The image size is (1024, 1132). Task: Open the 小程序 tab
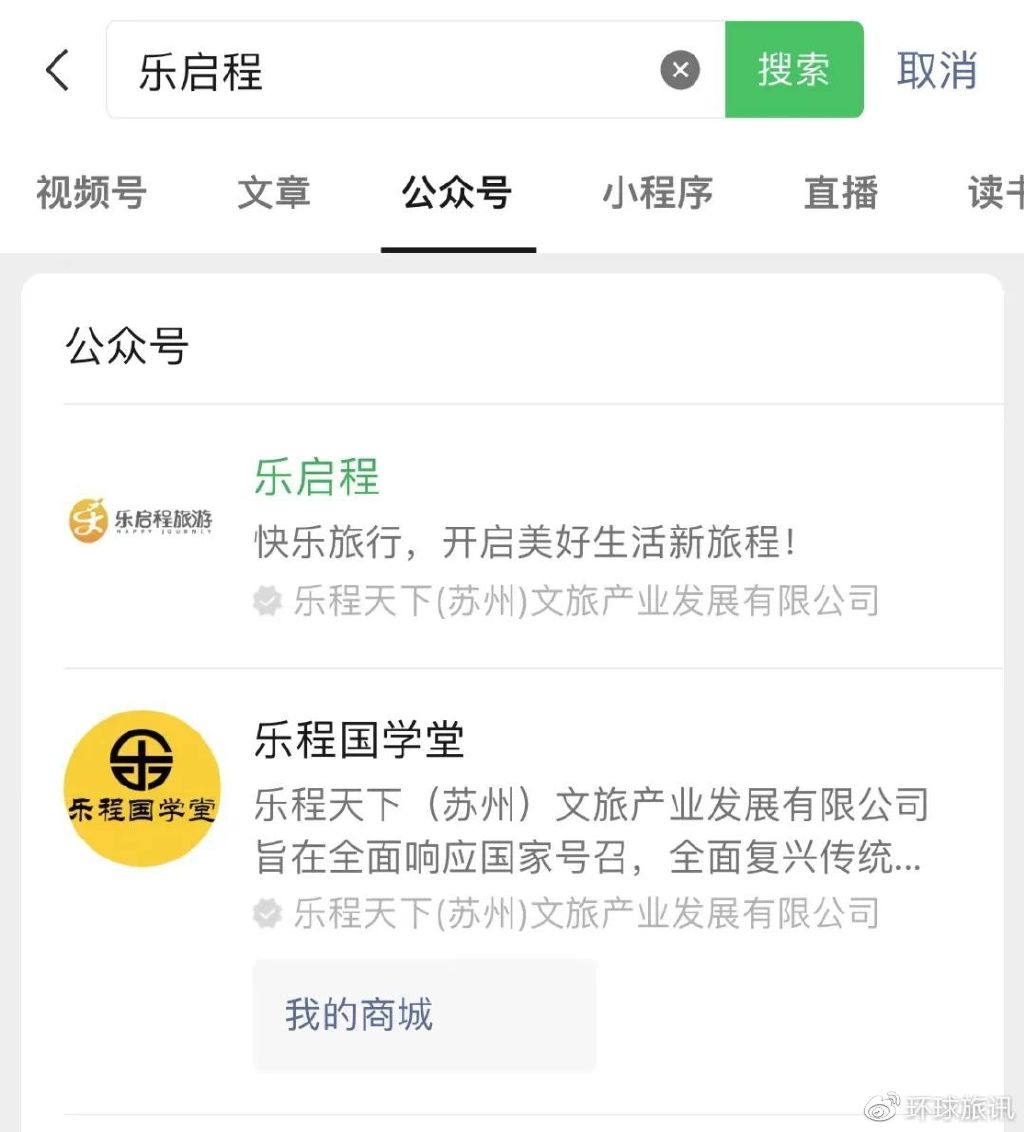click(x=657, y=194)
